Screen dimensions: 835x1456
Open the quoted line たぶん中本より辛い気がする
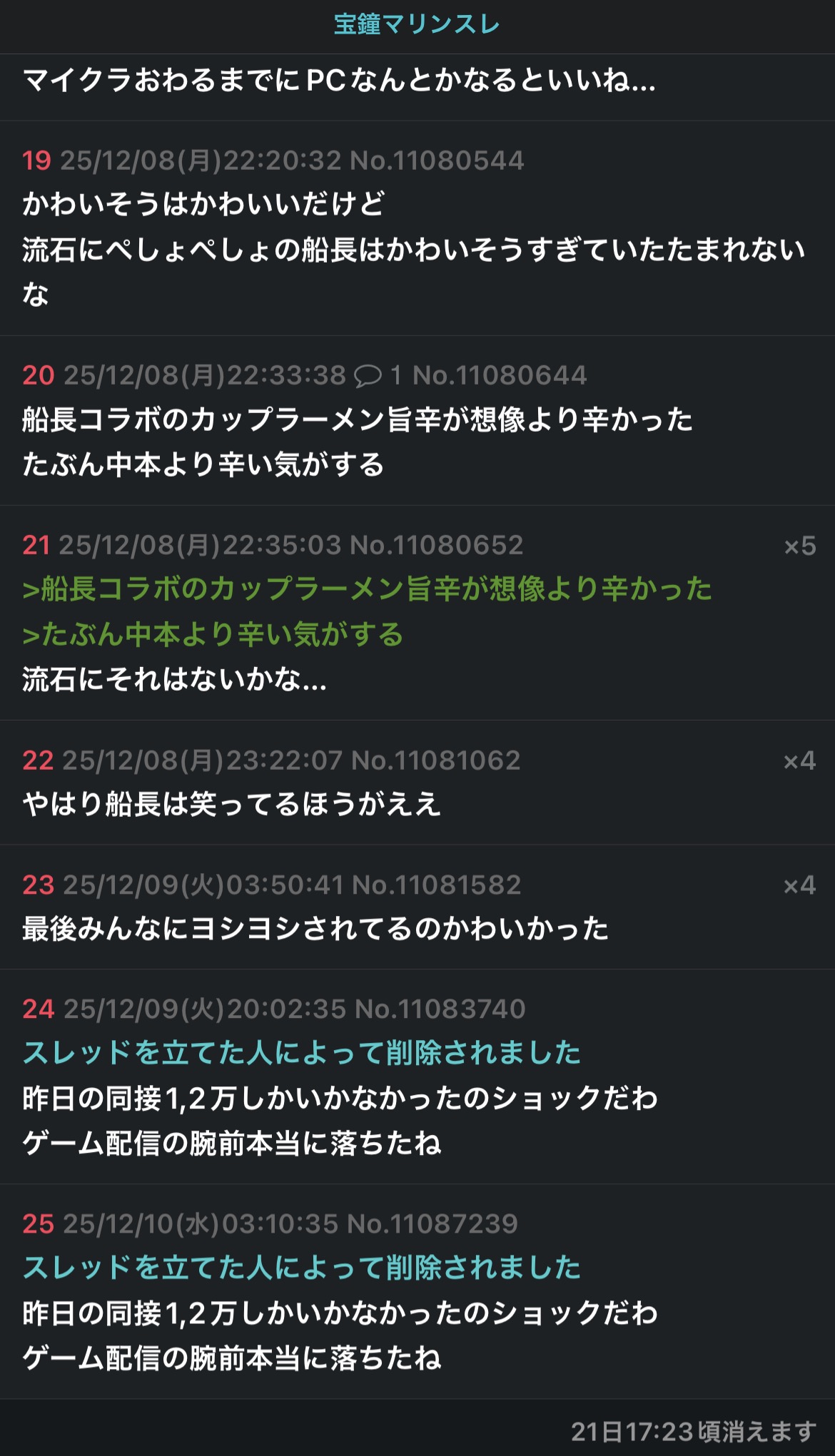[x=213, y=634]
